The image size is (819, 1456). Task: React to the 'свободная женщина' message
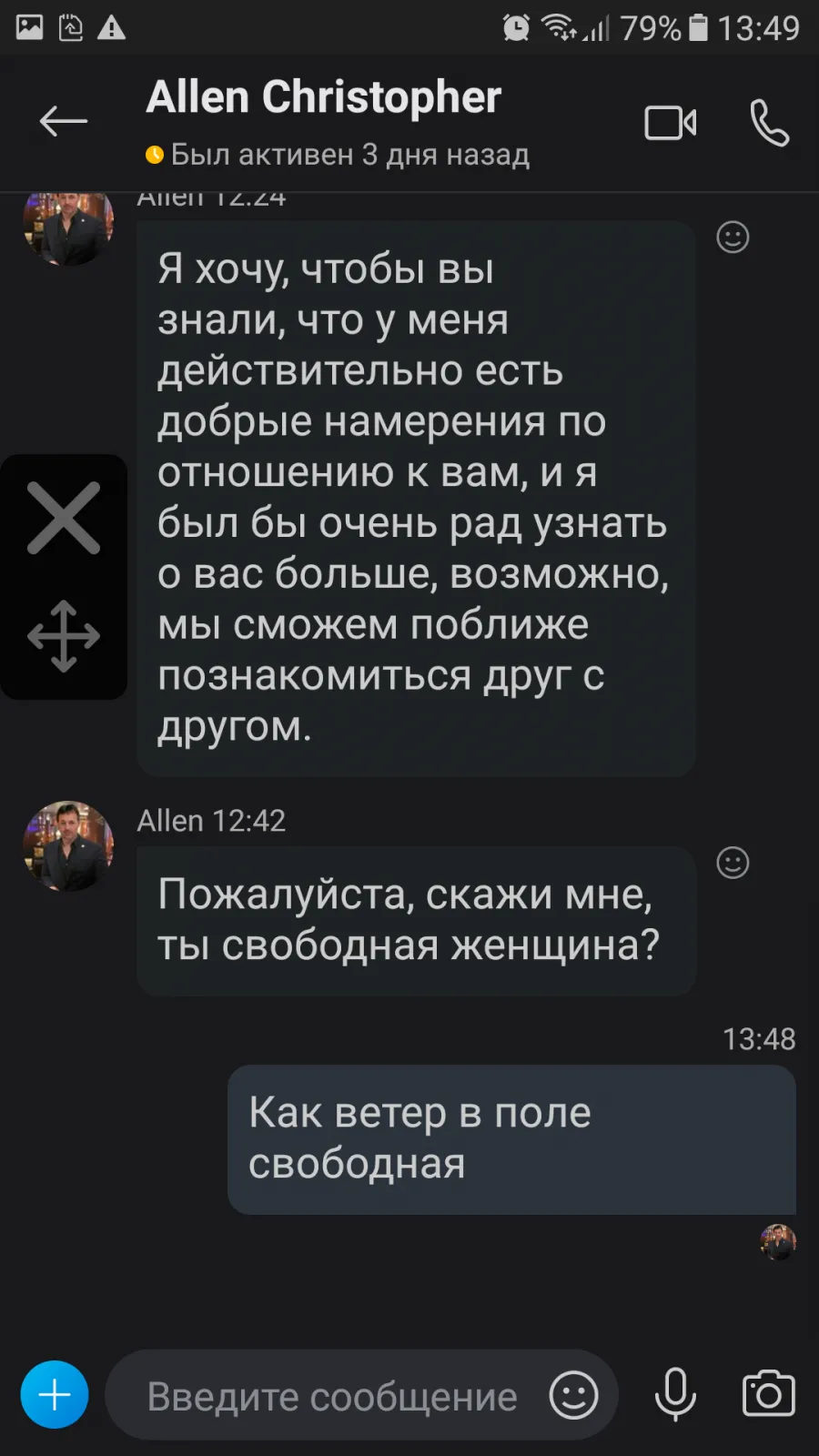733,863
